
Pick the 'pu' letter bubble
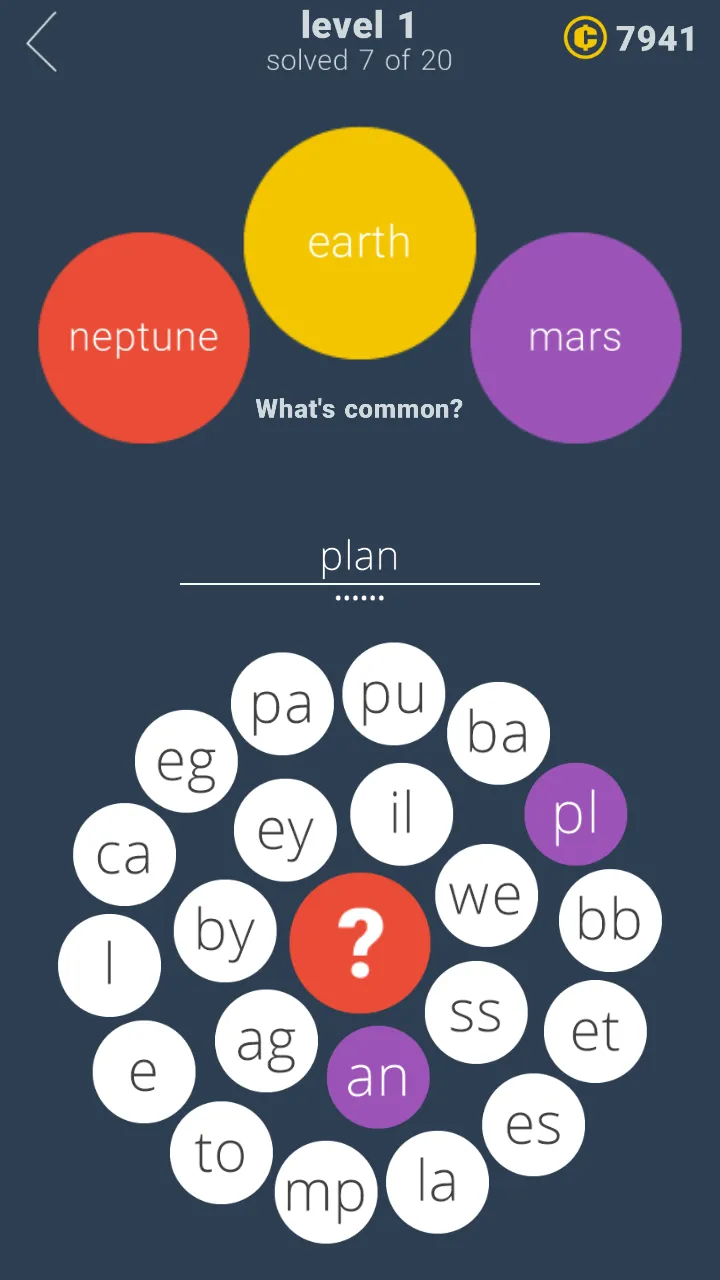(x=393, y=694)
